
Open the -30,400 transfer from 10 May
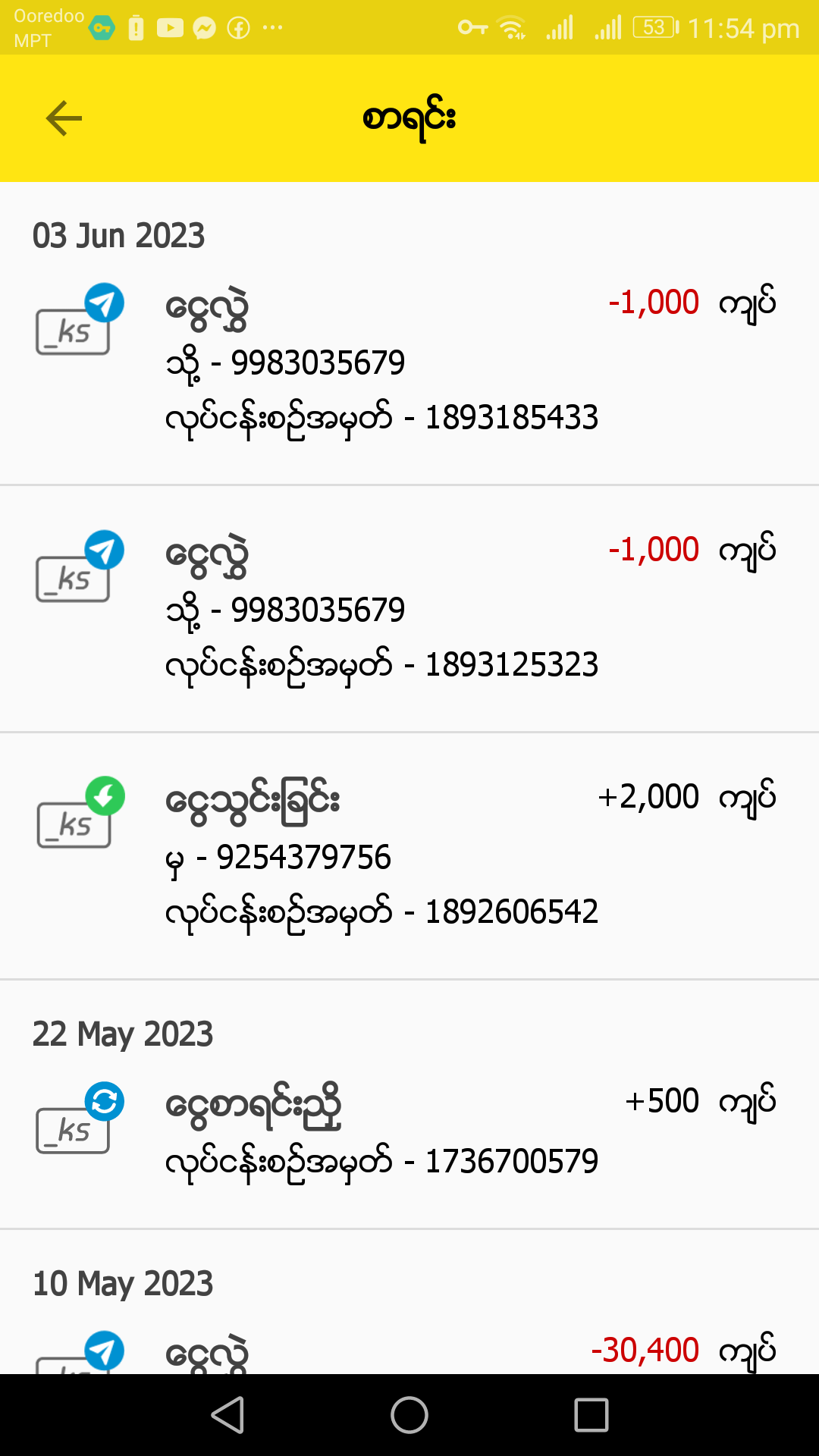click(409, 1351)
